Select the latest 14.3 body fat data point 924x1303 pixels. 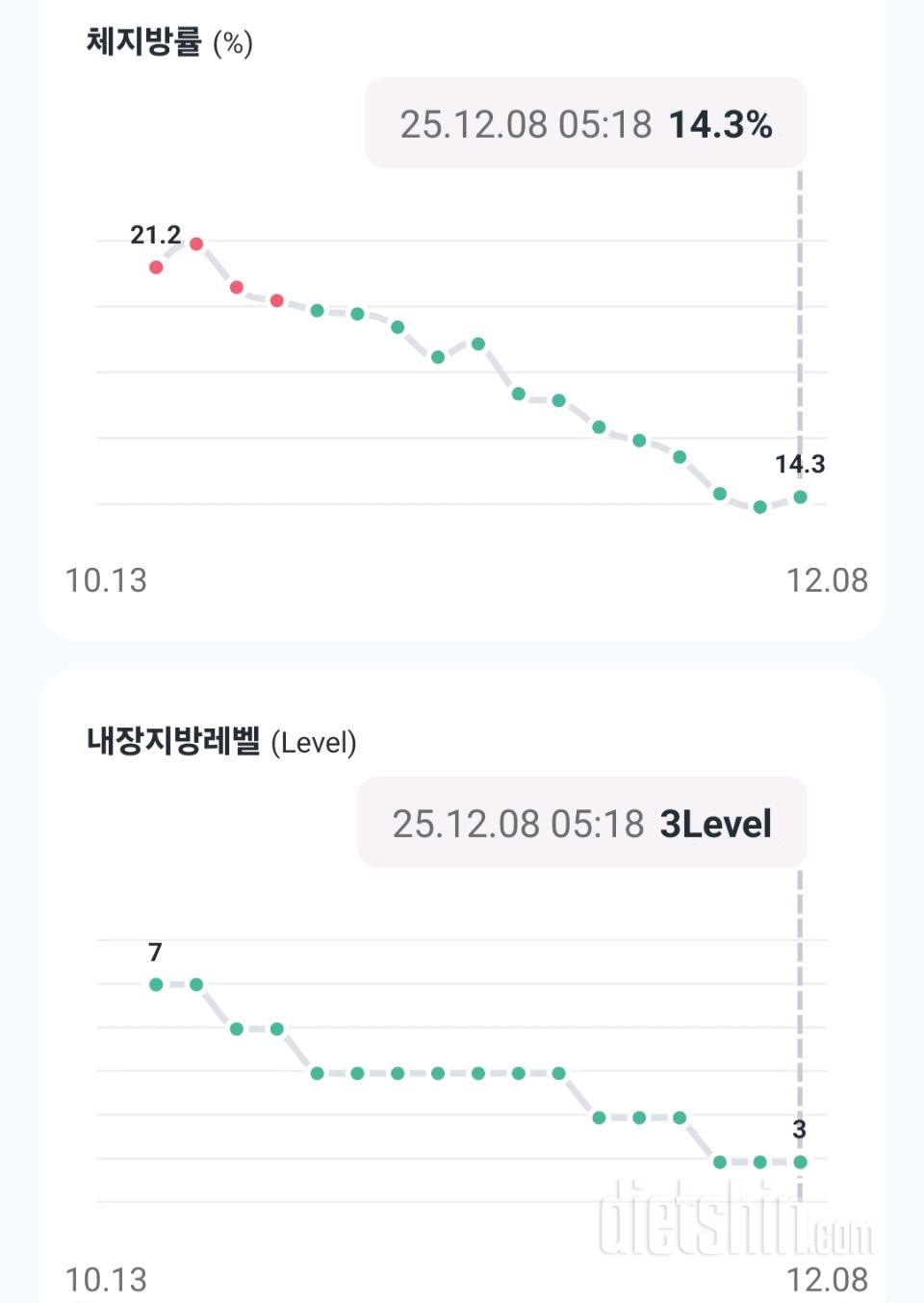(x=800, y=497)
